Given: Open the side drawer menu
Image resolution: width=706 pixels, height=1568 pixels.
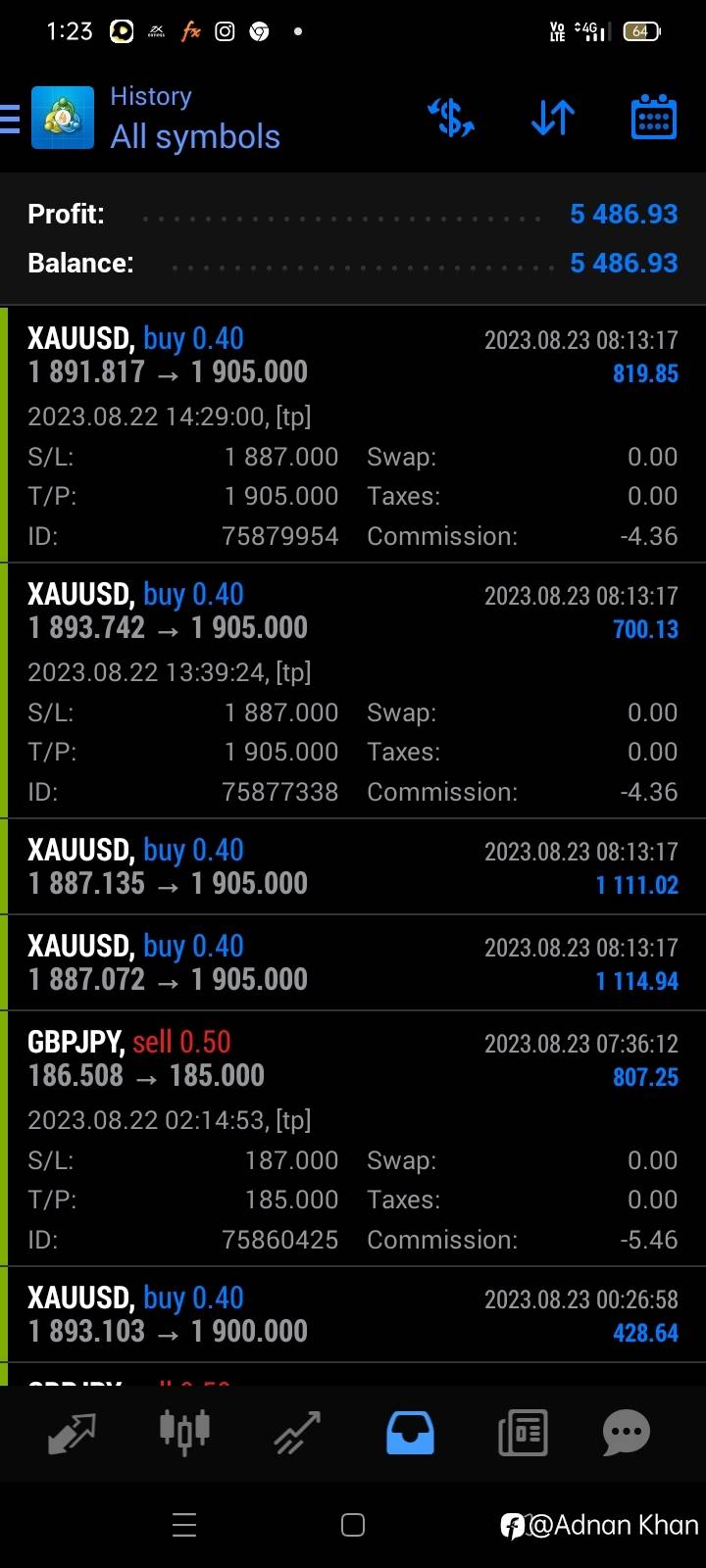Looking at the screenshot, I should click(x=10, y=119).
